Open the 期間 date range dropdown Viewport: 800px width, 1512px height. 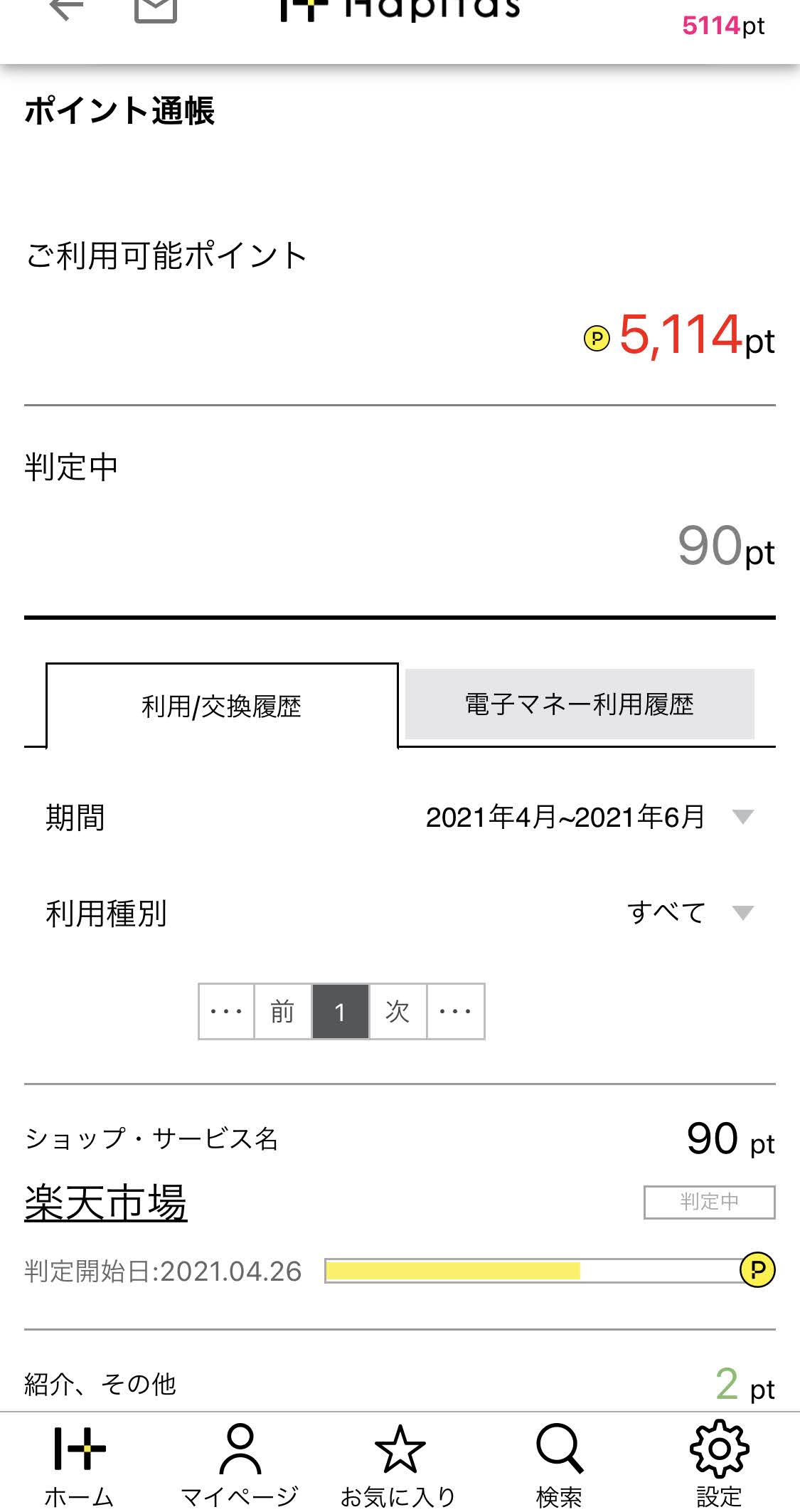coord(589,817)
